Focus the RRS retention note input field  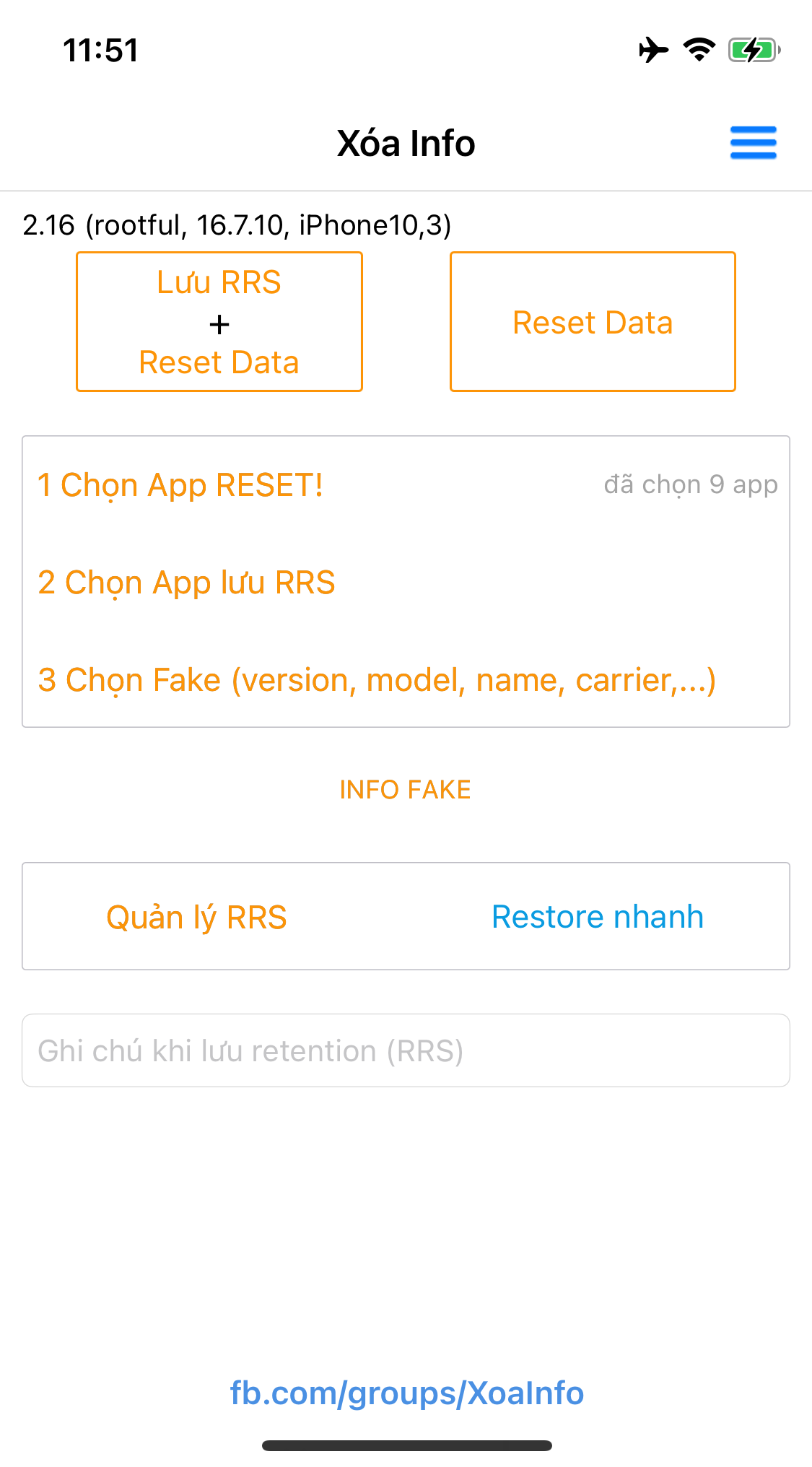coord(406,1050)
